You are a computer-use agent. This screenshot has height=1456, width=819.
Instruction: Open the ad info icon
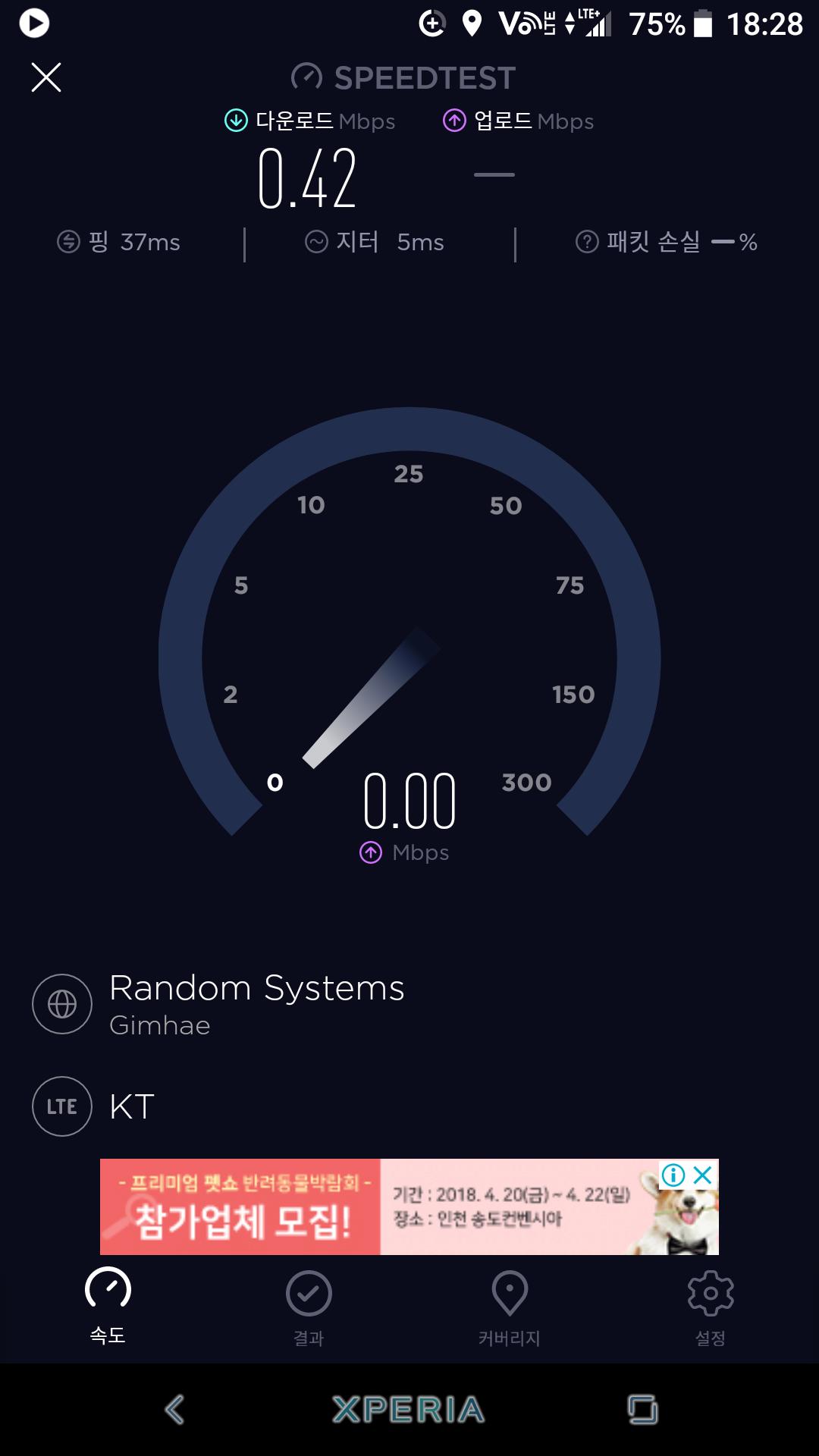pos(673,1175)
